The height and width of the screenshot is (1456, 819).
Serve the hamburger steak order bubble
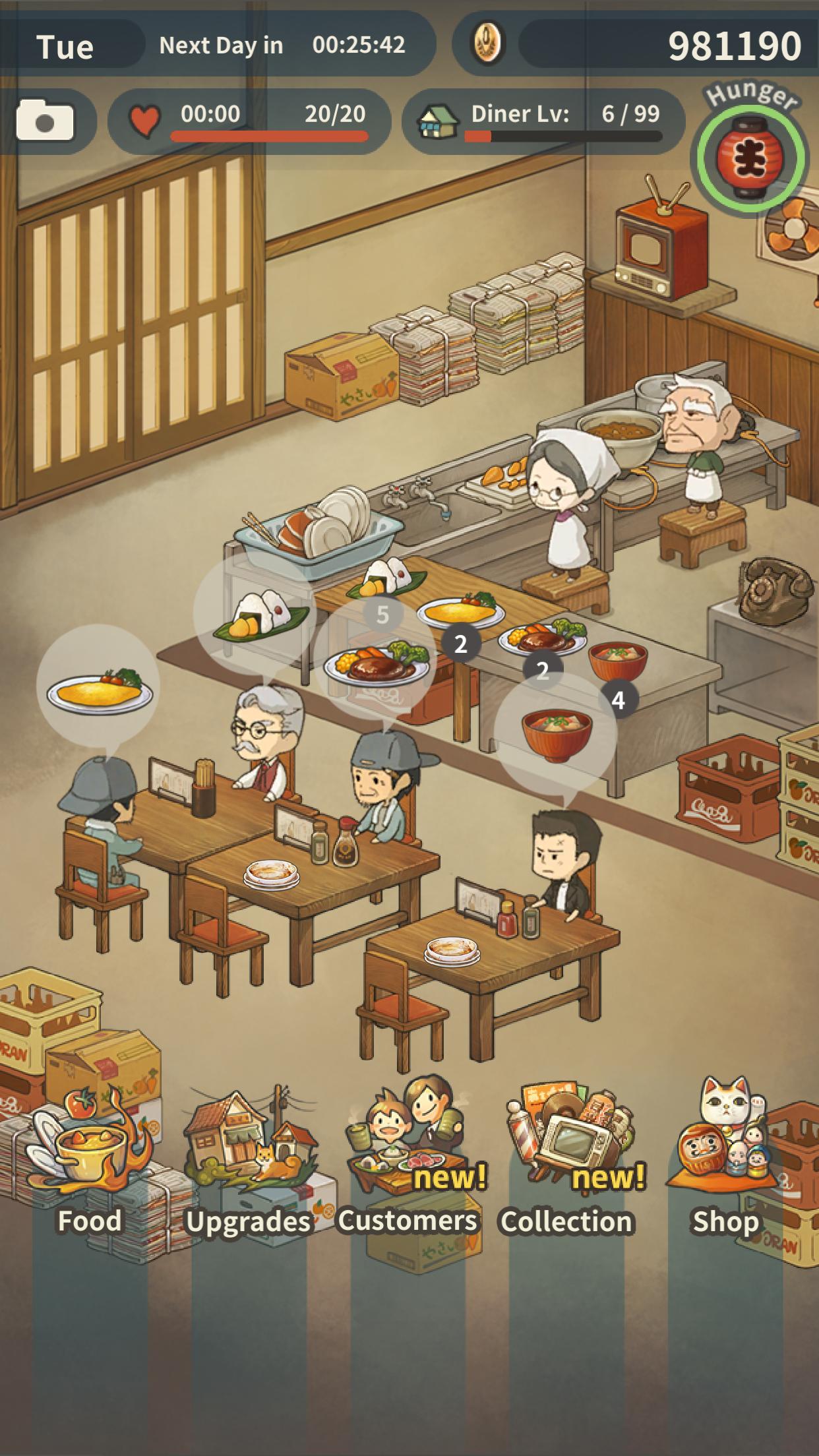(x=375, y=665)
